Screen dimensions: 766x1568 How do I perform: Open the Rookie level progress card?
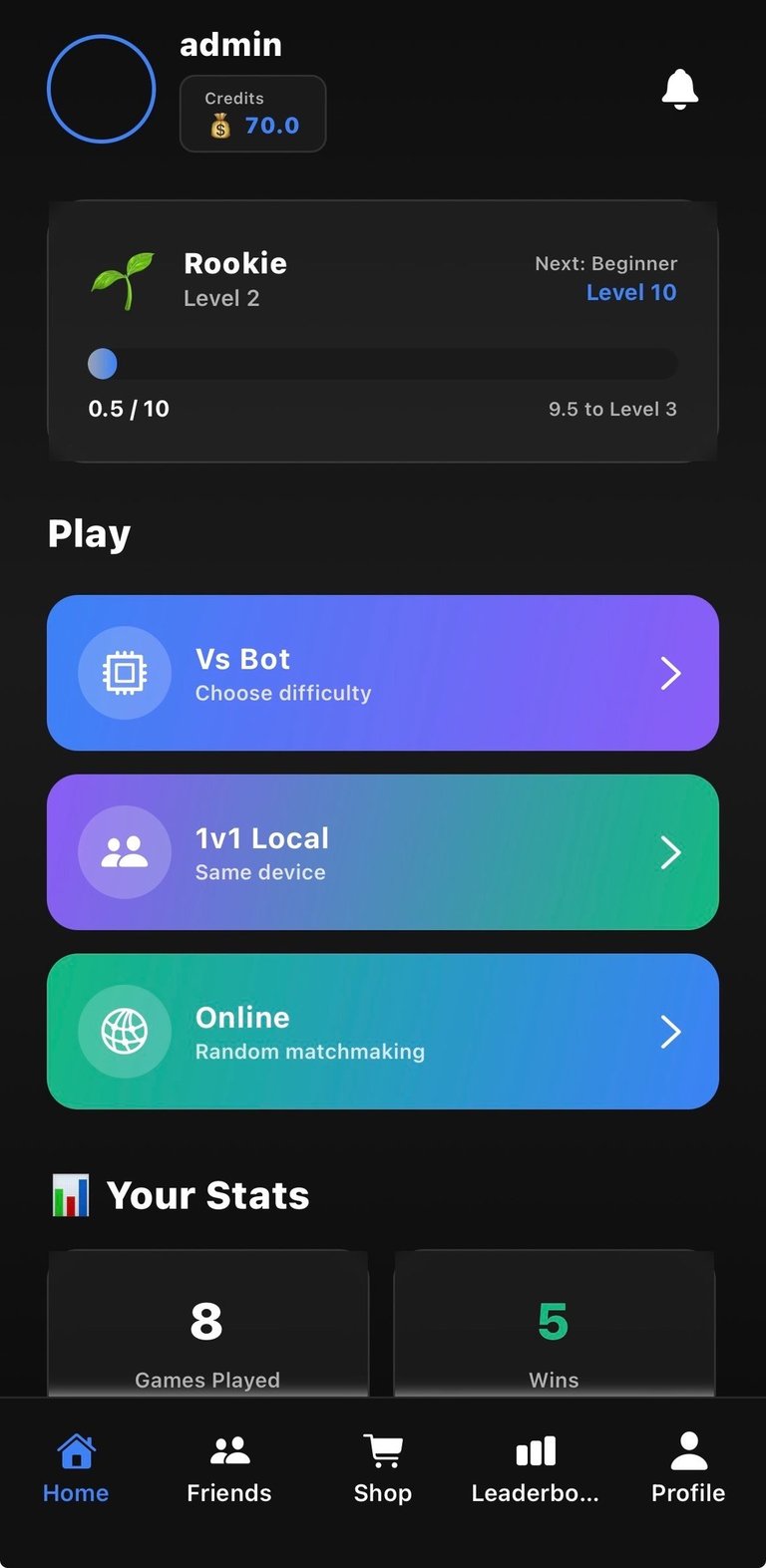coord(383,331)
